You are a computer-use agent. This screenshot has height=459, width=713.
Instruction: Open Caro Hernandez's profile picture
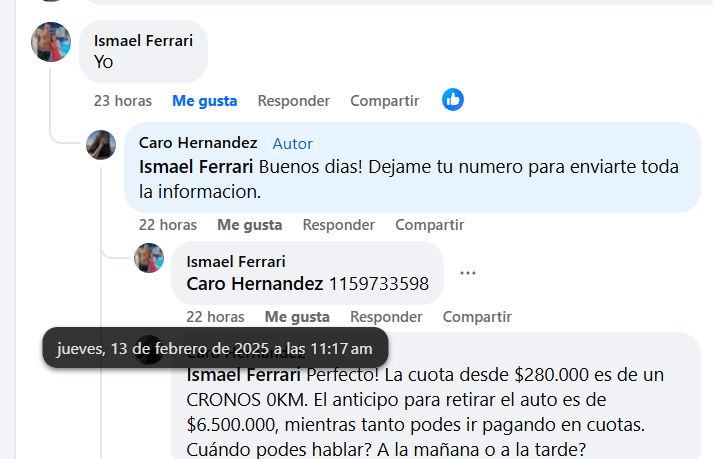pos(101,145)
